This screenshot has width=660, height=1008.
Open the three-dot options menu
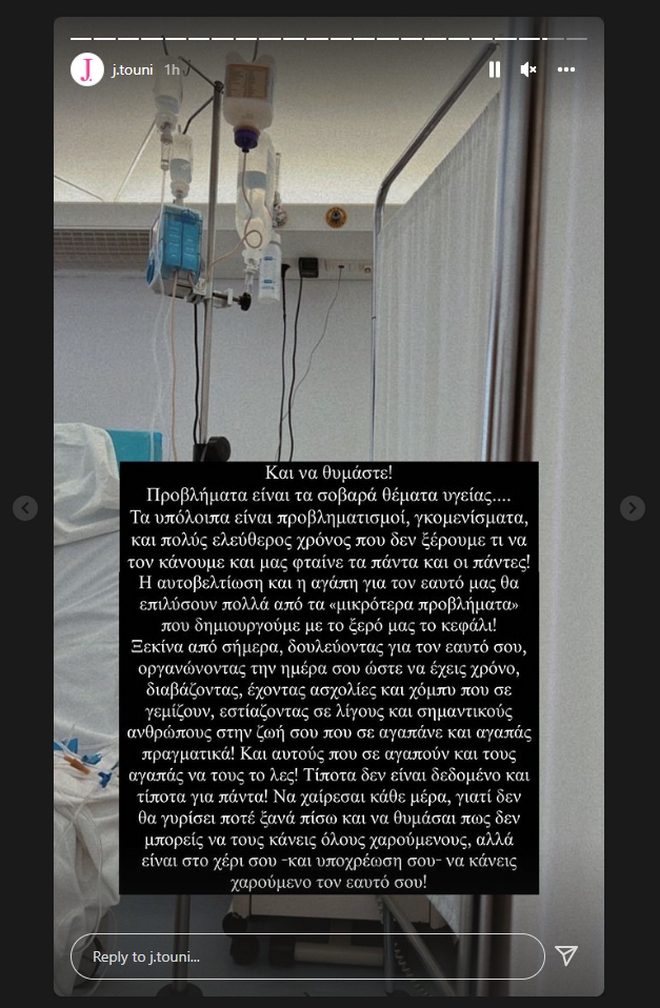566,69
